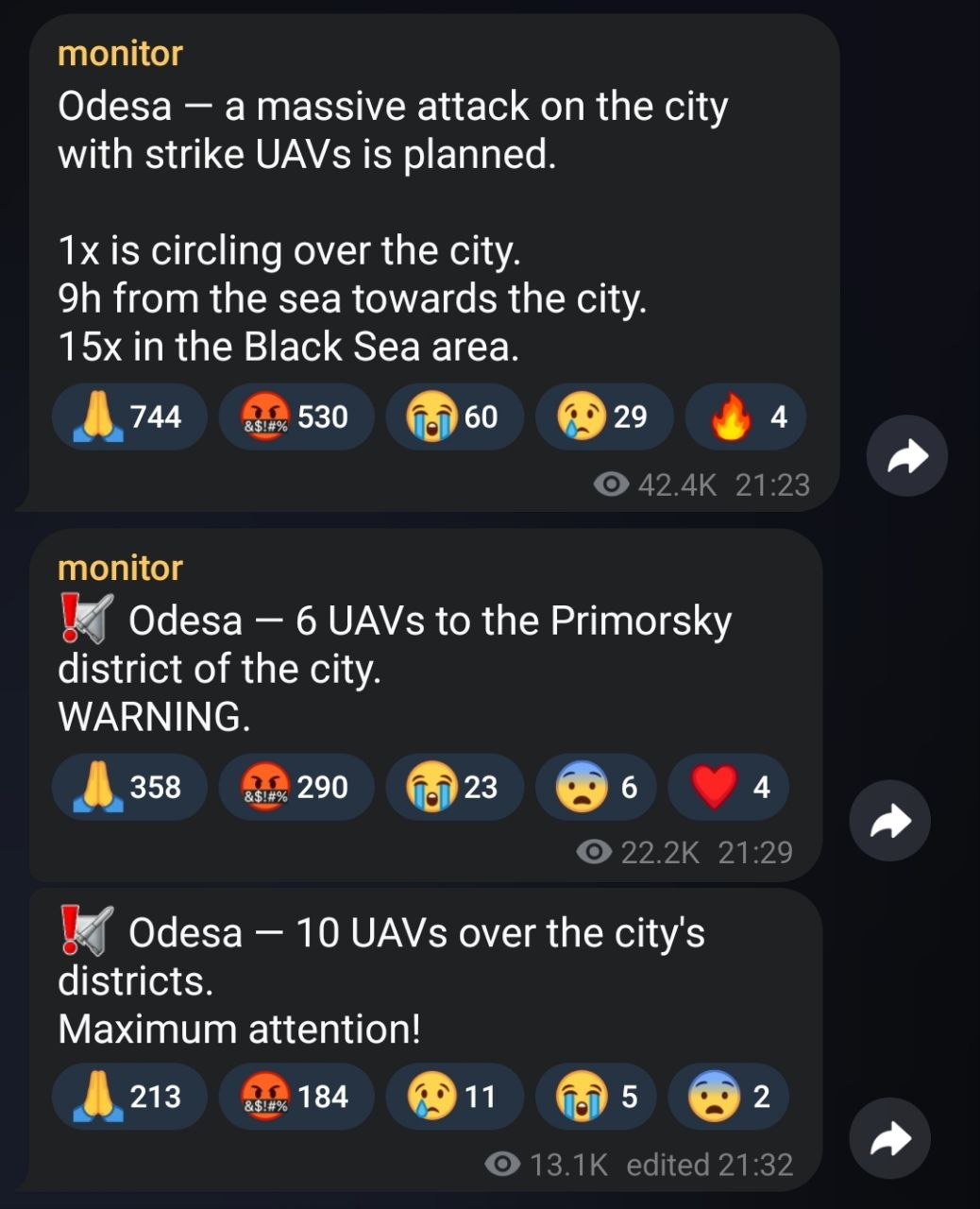The image size is (980, 1209).
Task: Tap the red heart reaction with 4
Action: [728, 787]
